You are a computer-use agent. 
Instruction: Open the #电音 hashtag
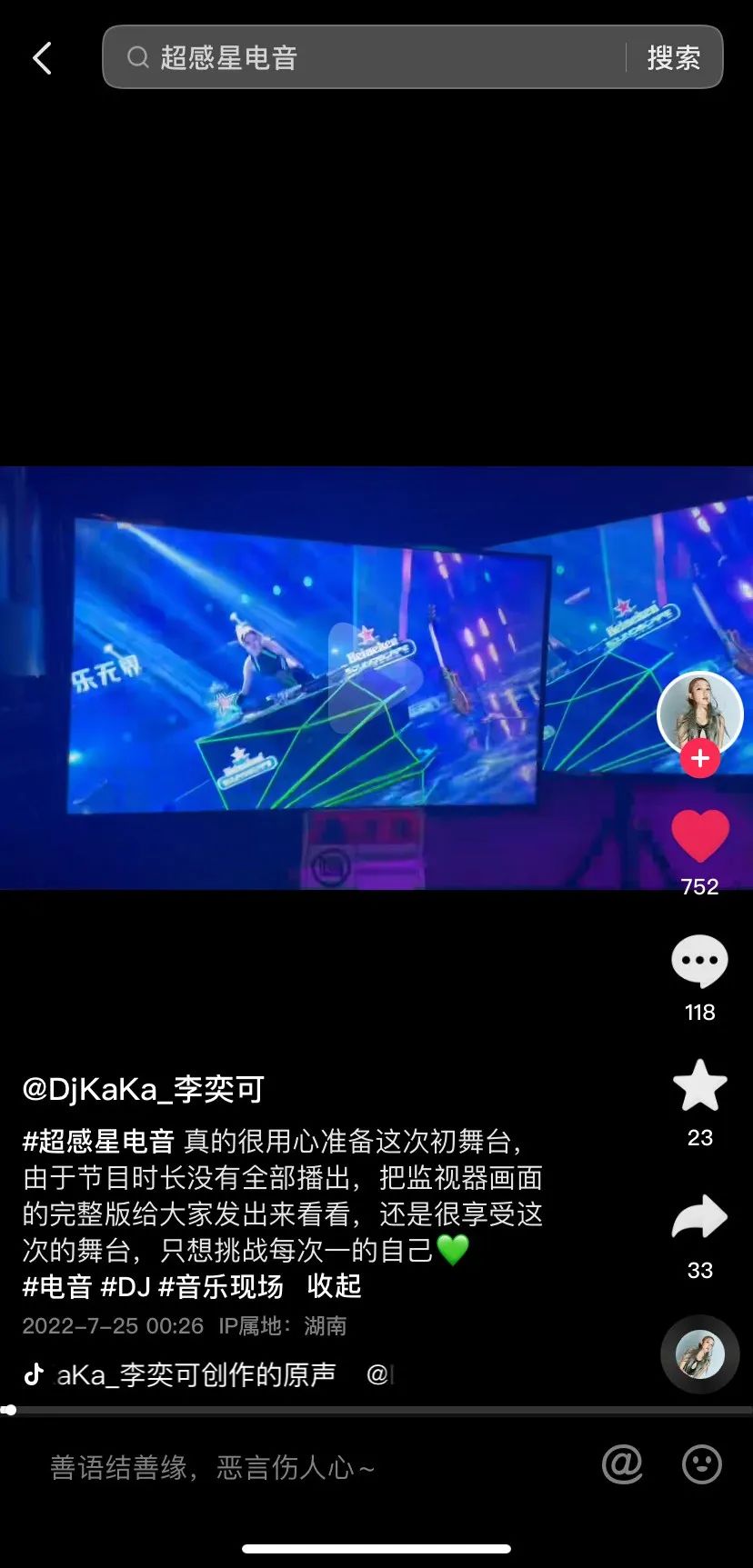click(57, 1286)
